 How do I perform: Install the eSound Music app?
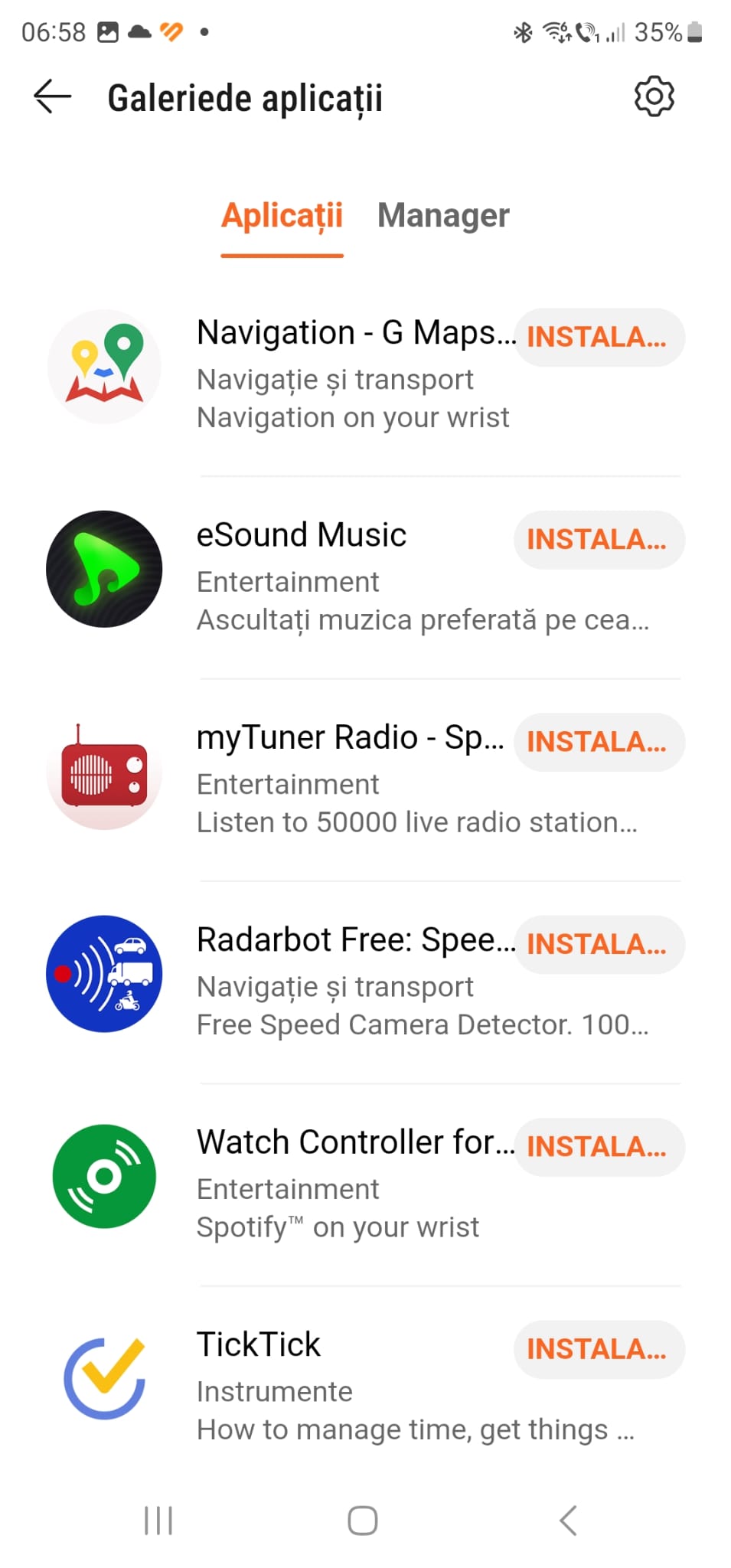[598, 540]
